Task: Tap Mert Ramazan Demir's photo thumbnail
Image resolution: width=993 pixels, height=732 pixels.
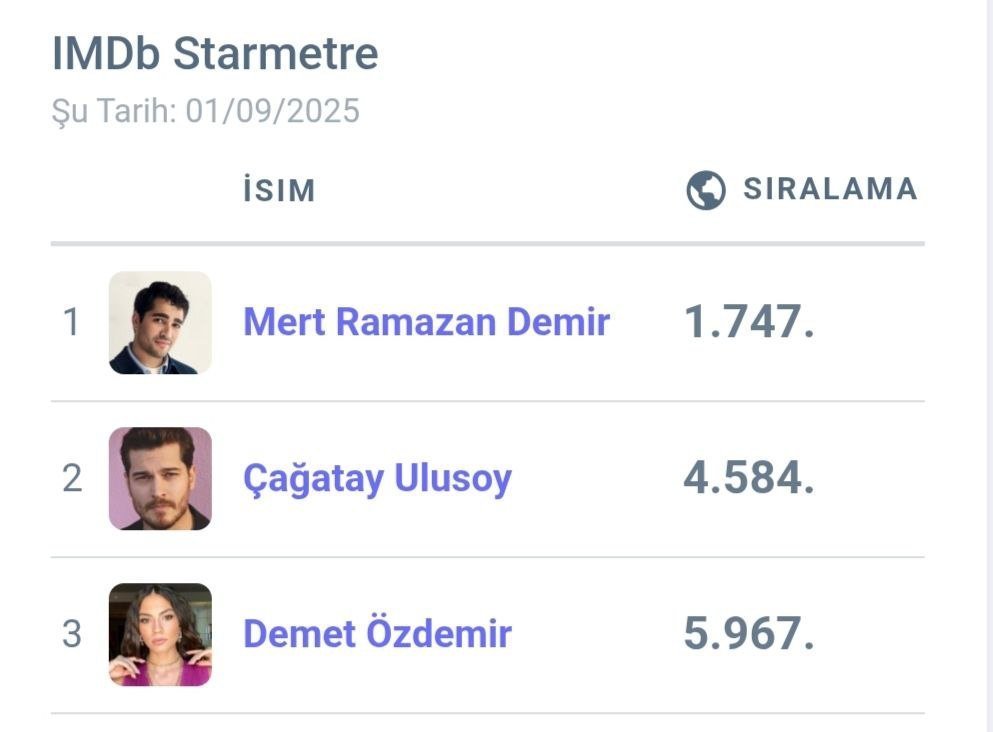Action: tap(160, 323)
